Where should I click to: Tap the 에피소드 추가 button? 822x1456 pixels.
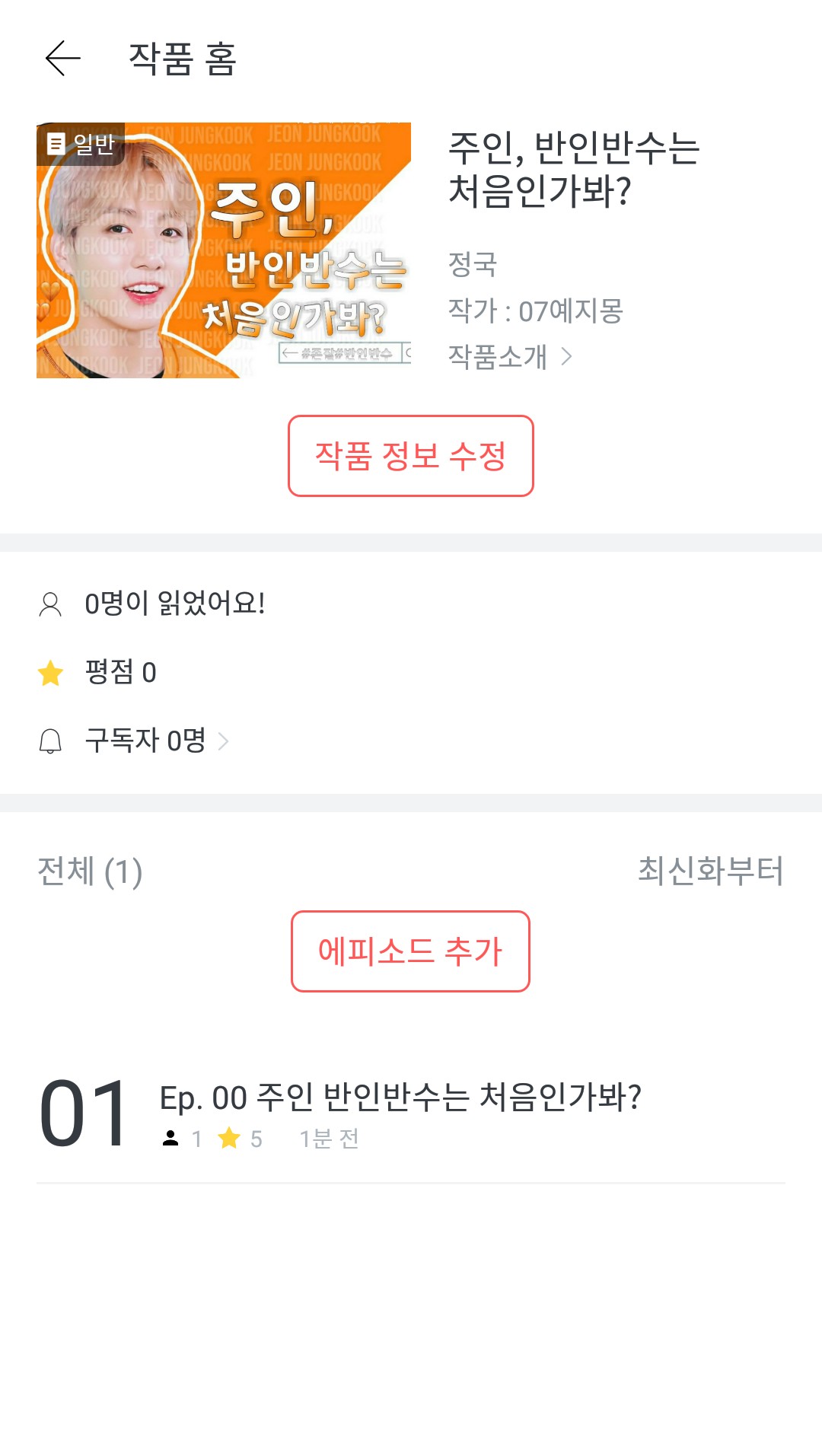point(410,951)
